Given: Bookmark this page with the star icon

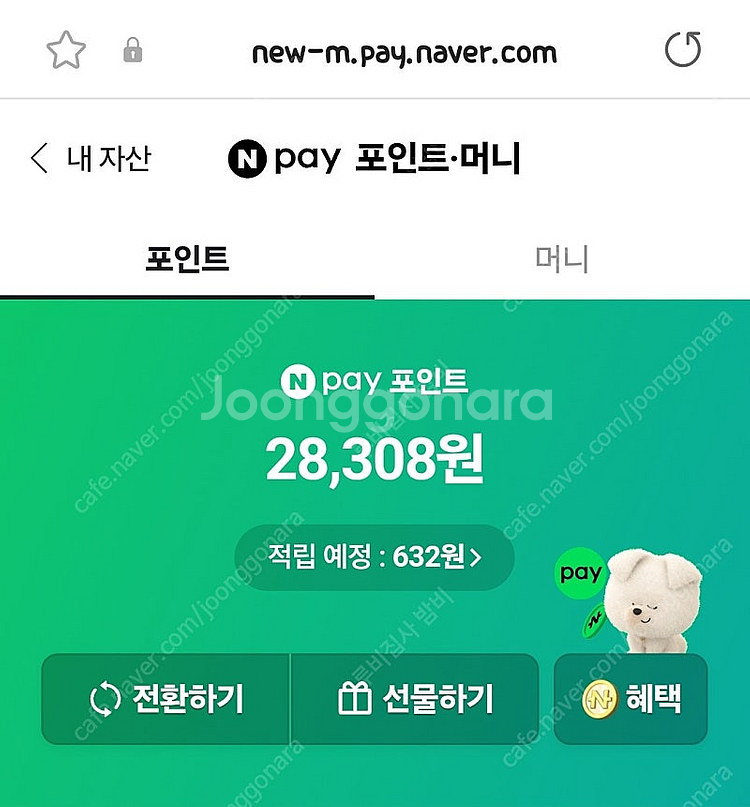Looking at the screenshot, I should pos(66,50).
